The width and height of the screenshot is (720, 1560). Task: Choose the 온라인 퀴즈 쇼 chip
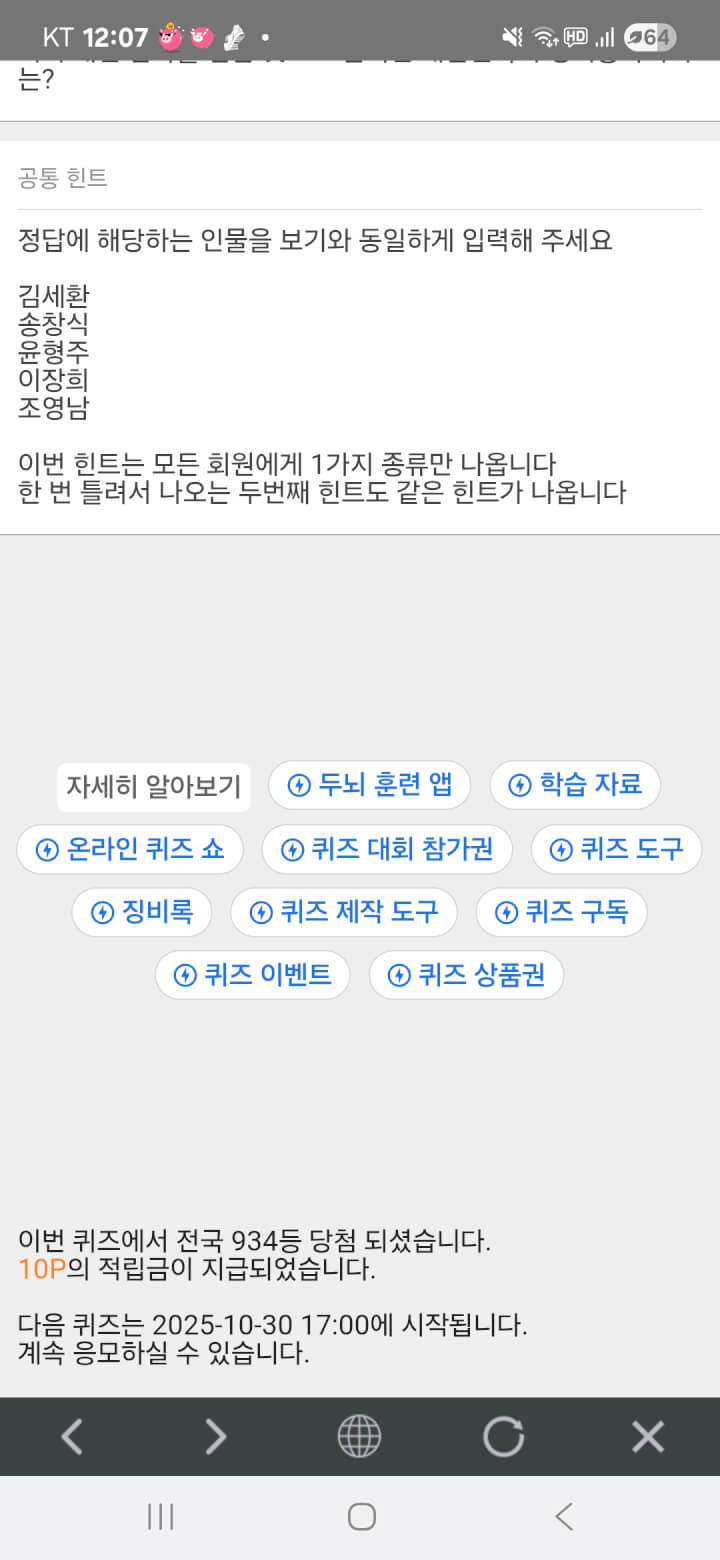tap(130, 850)
